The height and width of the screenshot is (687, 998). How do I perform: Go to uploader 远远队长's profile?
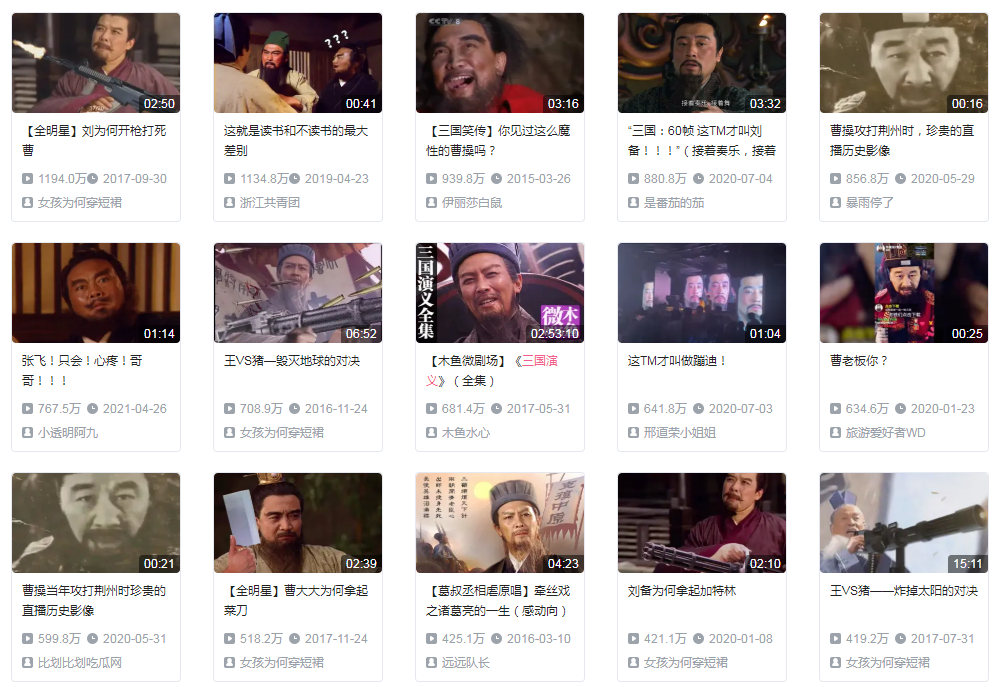pyautogui.click(x=466, y=662)
